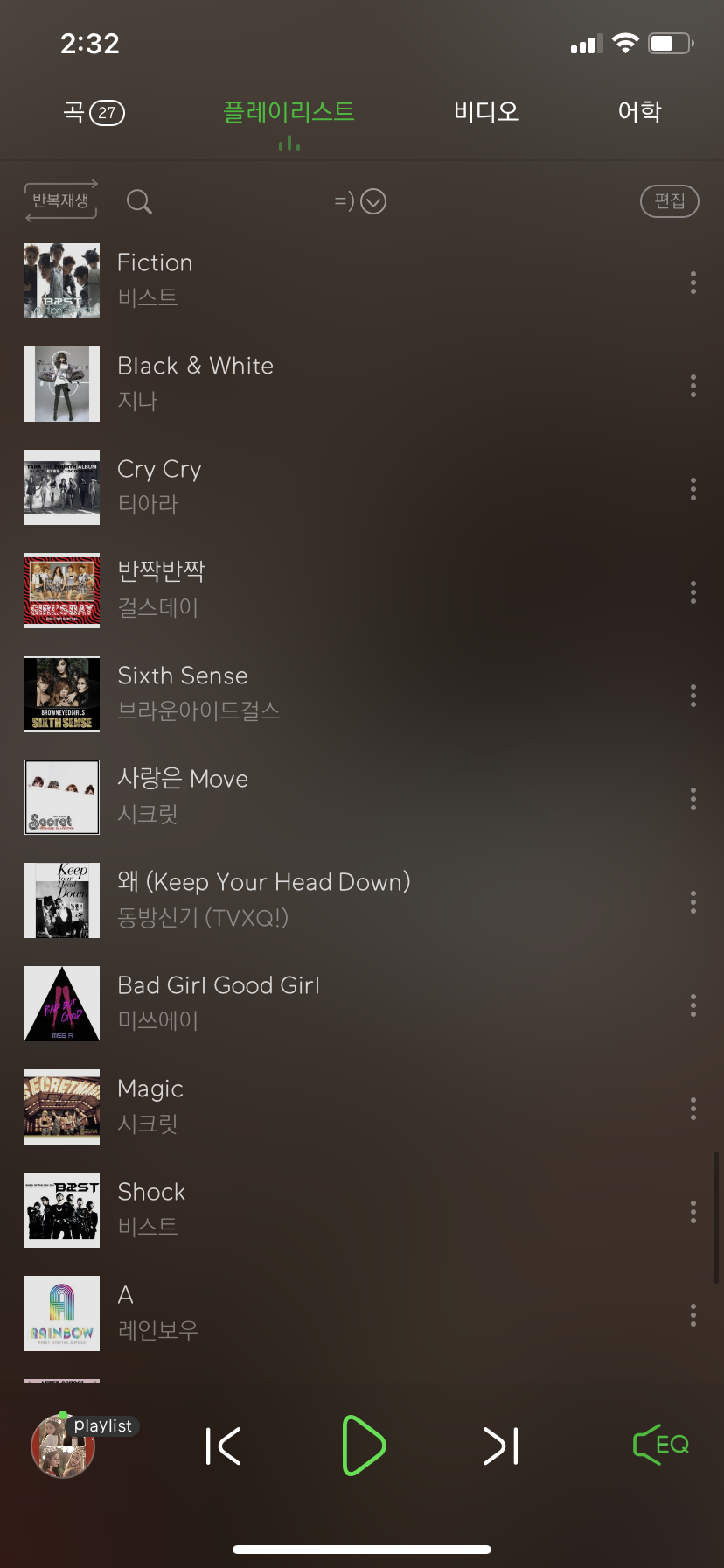
Task: Tap the 편집 edit button
Action: click(x=669, y=201)
